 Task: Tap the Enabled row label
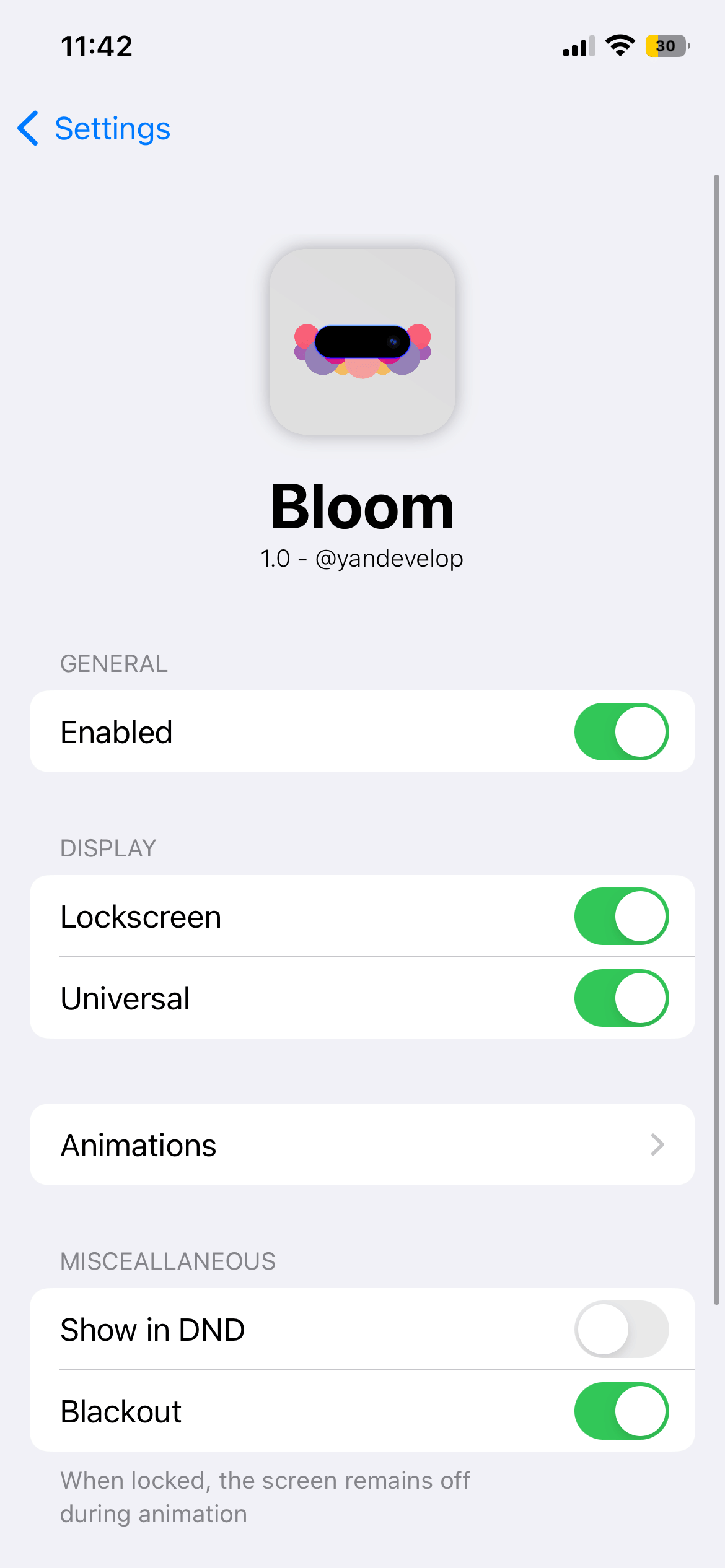click(x=116, y=731)
